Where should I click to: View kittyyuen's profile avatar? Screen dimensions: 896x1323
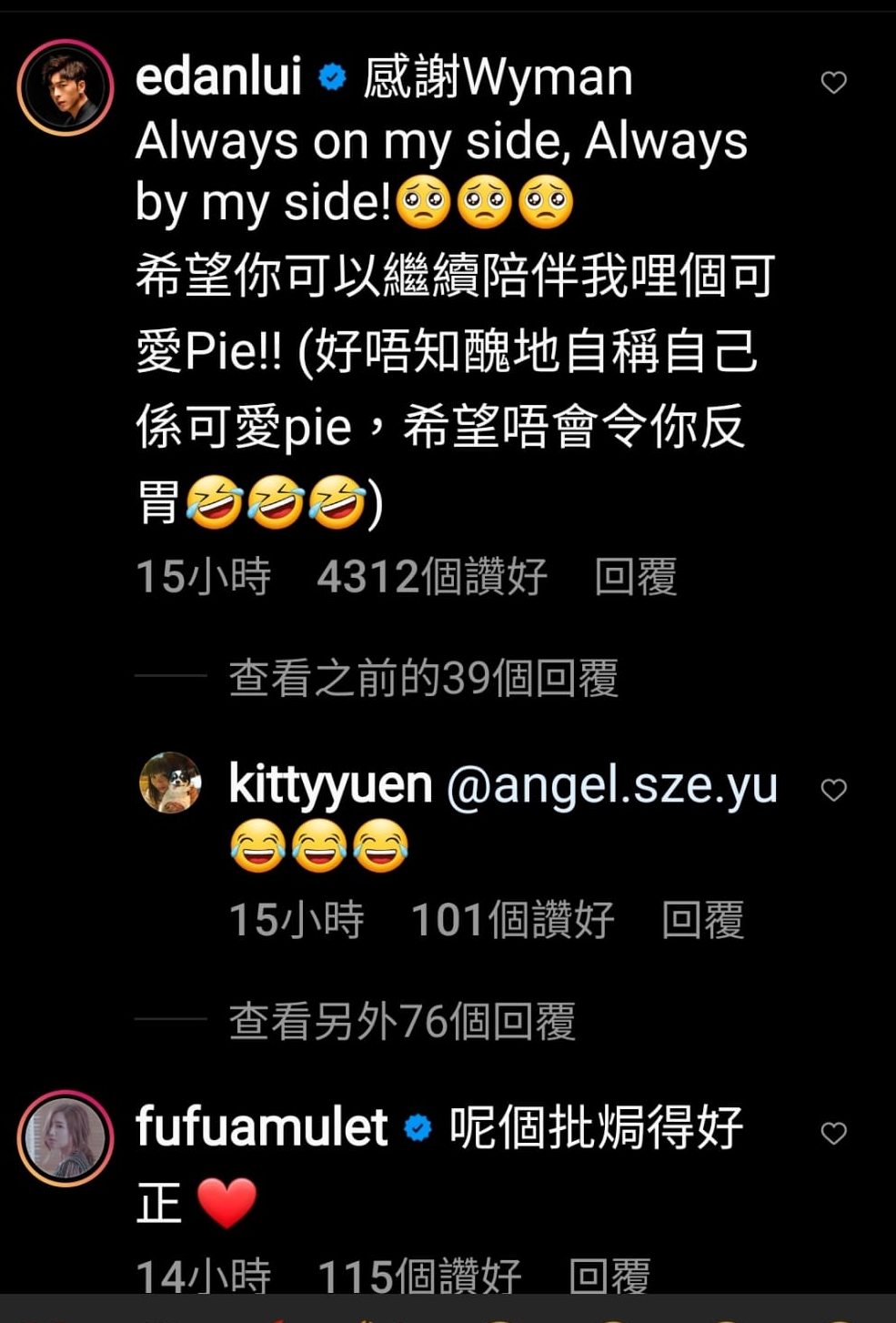(170, 785)
